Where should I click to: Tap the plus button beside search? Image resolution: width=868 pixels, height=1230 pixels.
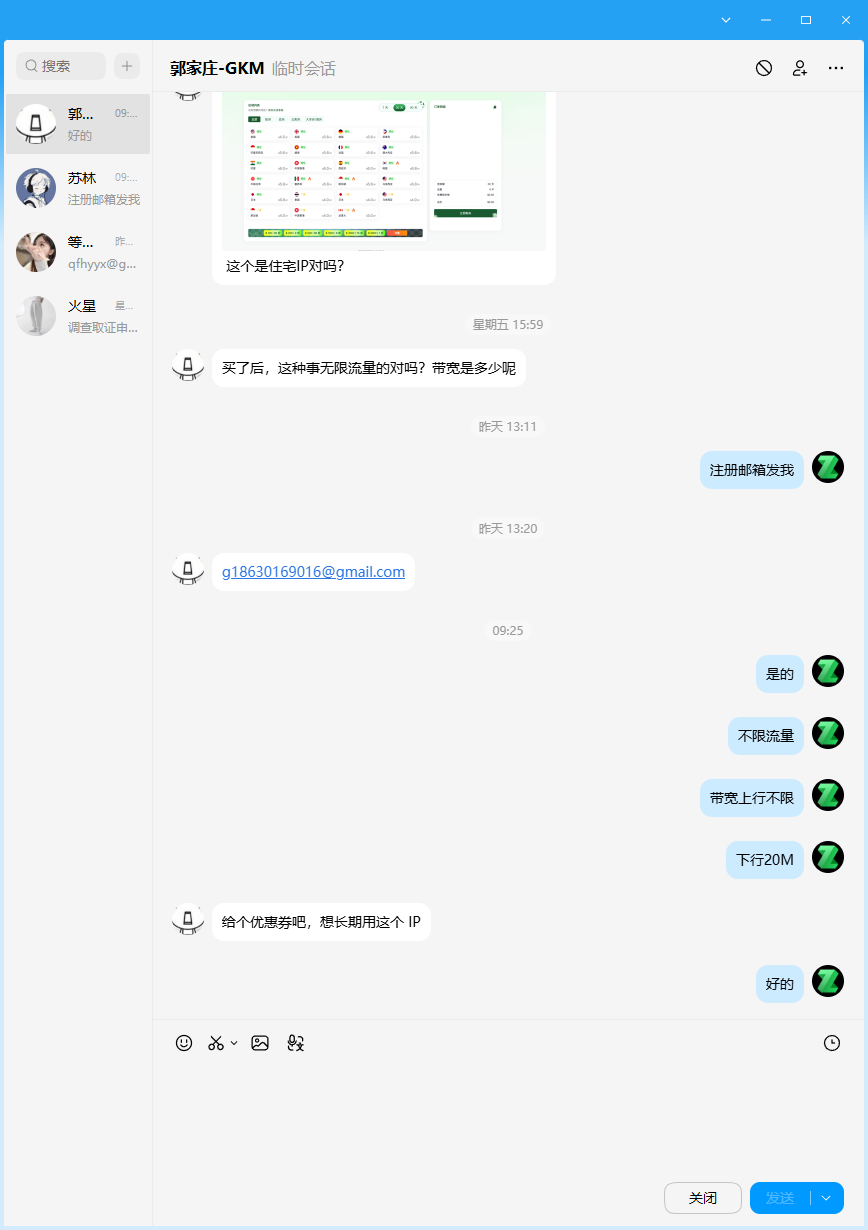point(127,66)
